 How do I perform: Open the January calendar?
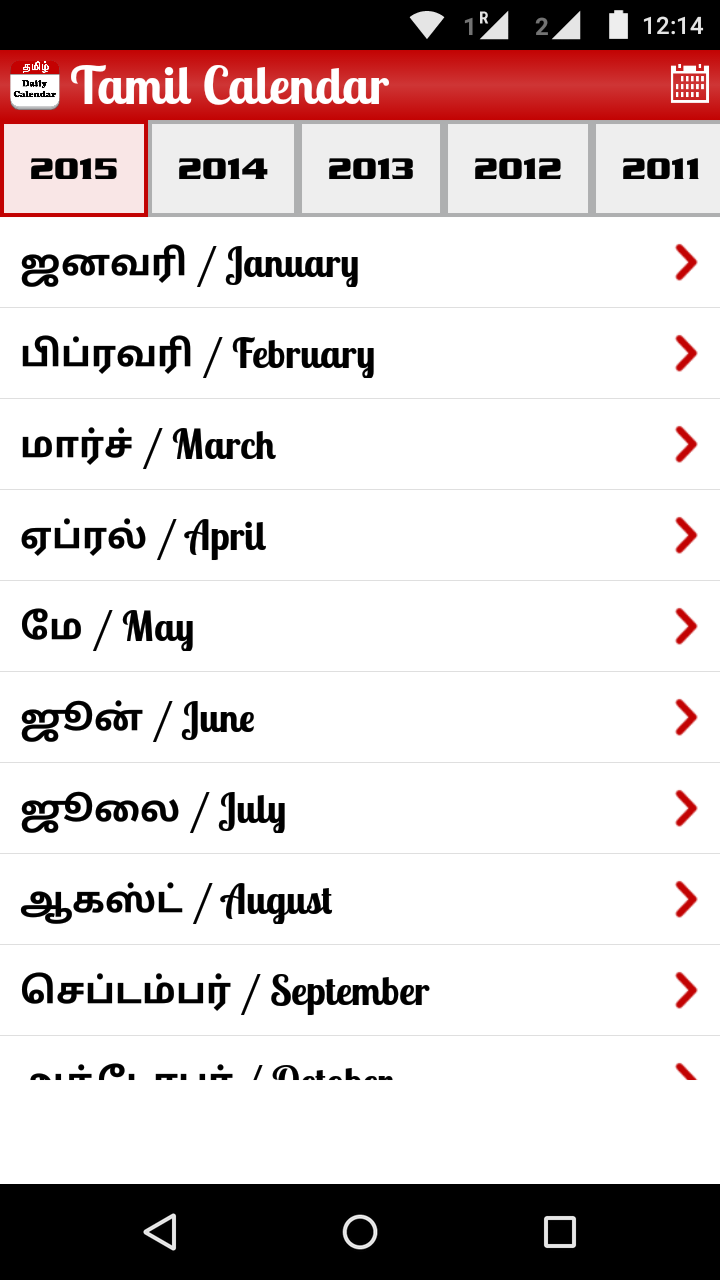click(x=360, y=263)
